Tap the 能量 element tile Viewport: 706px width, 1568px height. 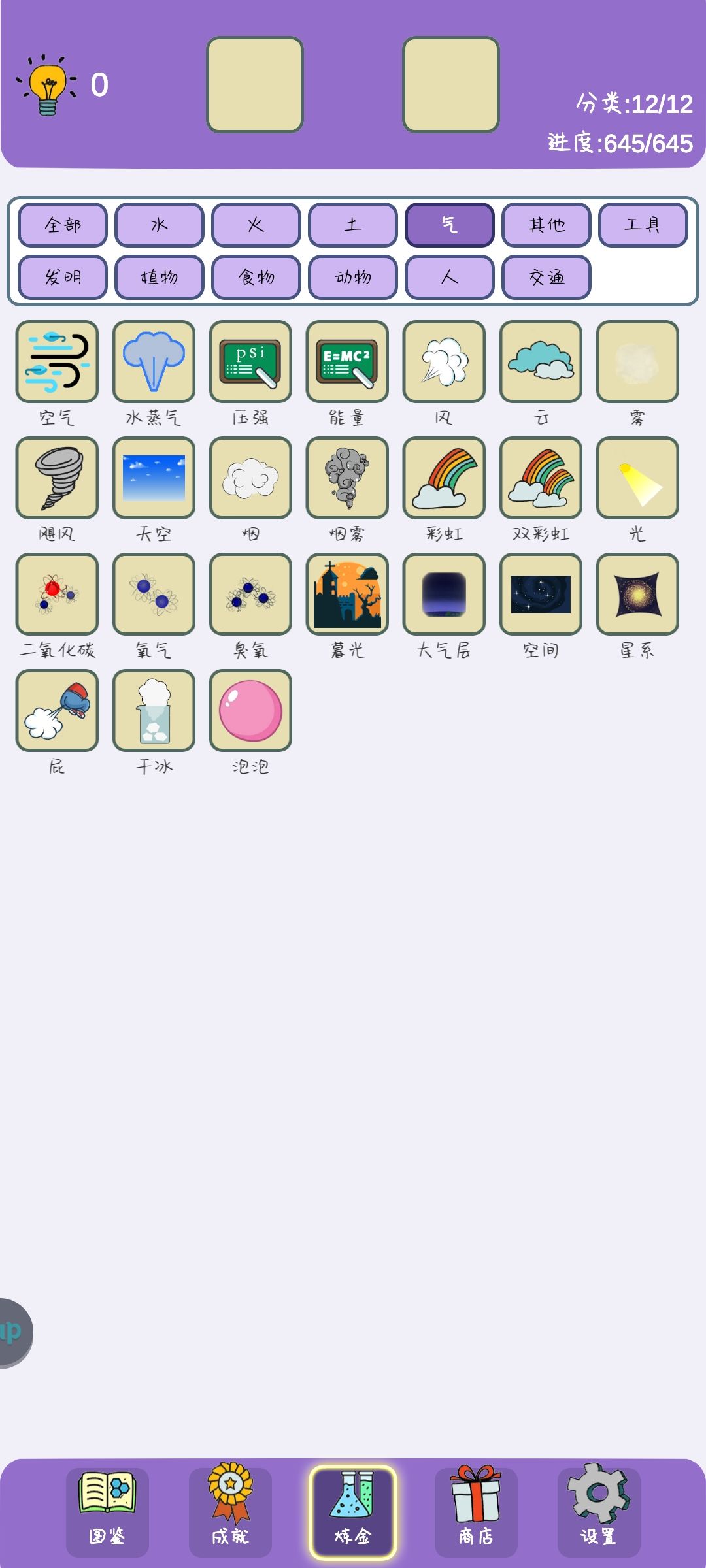347,361
